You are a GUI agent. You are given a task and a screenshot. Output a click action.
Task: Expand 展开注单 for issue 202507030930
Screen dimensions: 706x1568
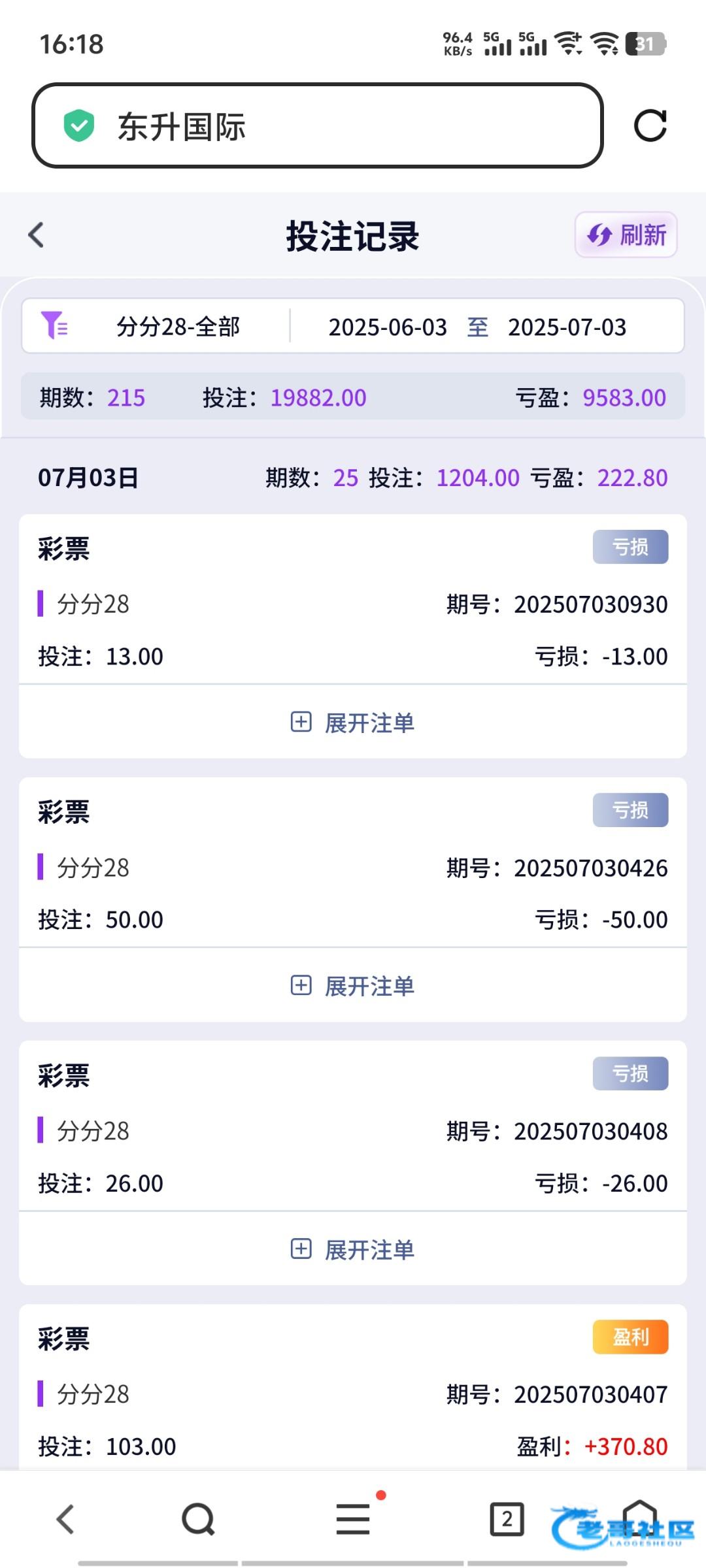[x=353, y=723]
